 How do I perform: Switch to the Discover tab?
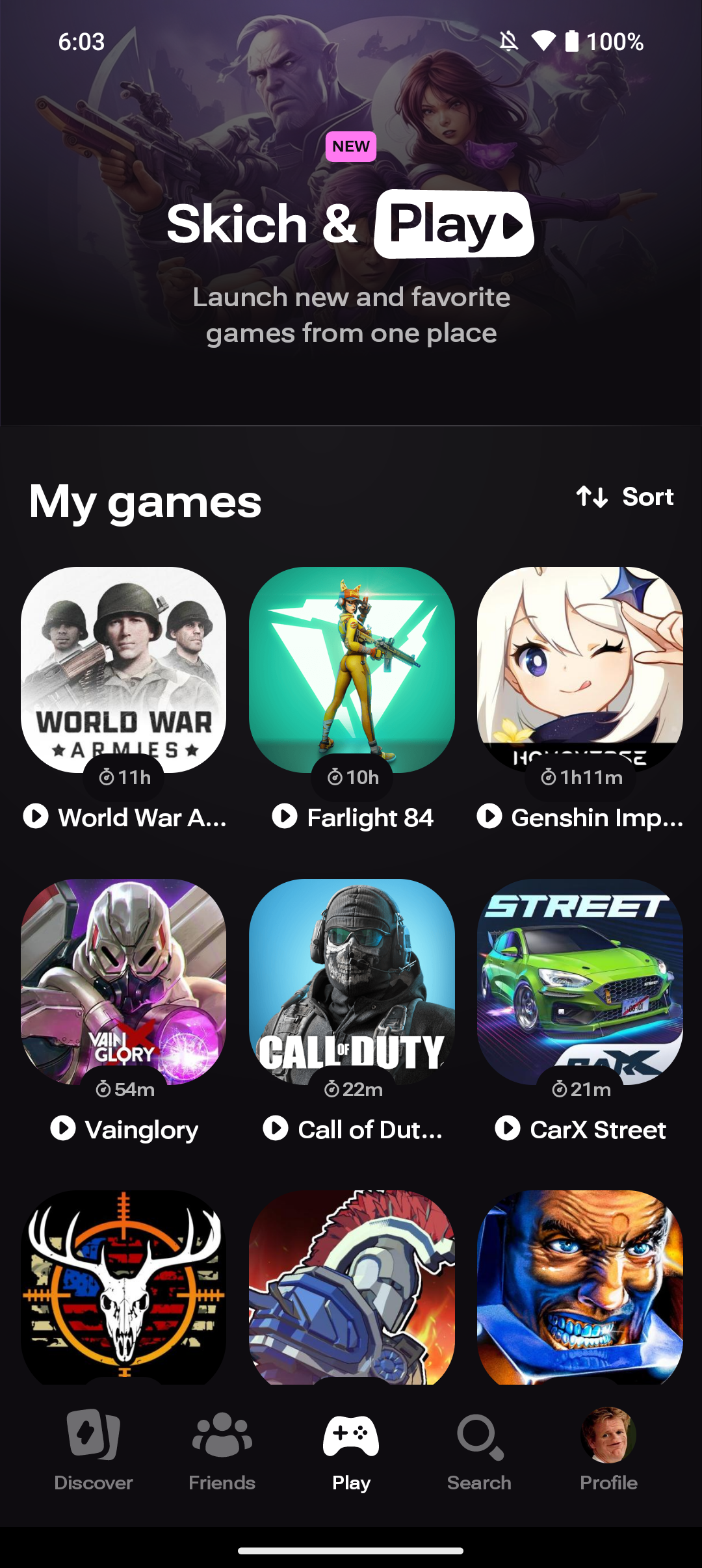pos(94,1450)
